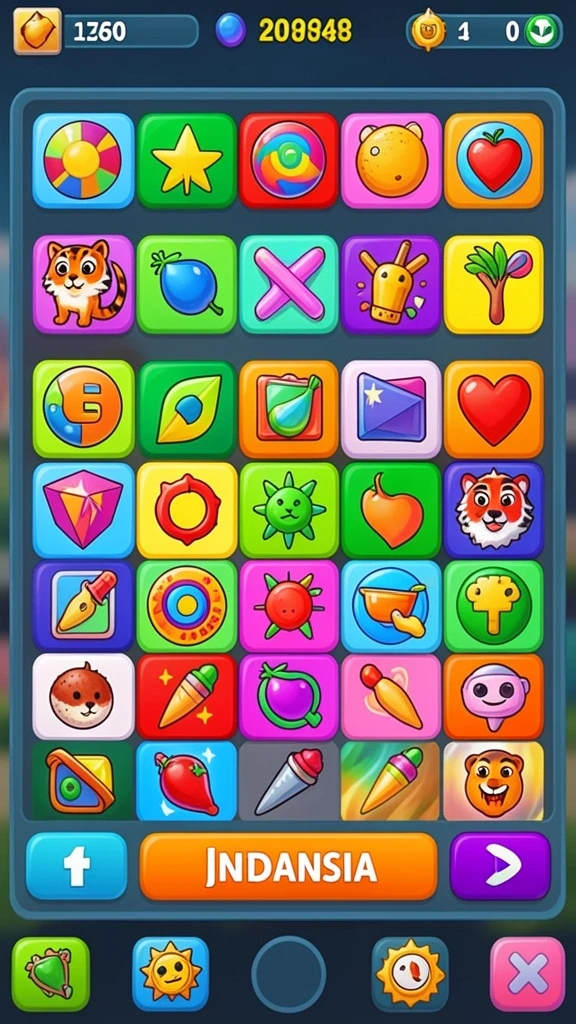Select the red-and-white tiger face tile
The width and height of the screenshot is (576, 1024).
click(494, 509)
